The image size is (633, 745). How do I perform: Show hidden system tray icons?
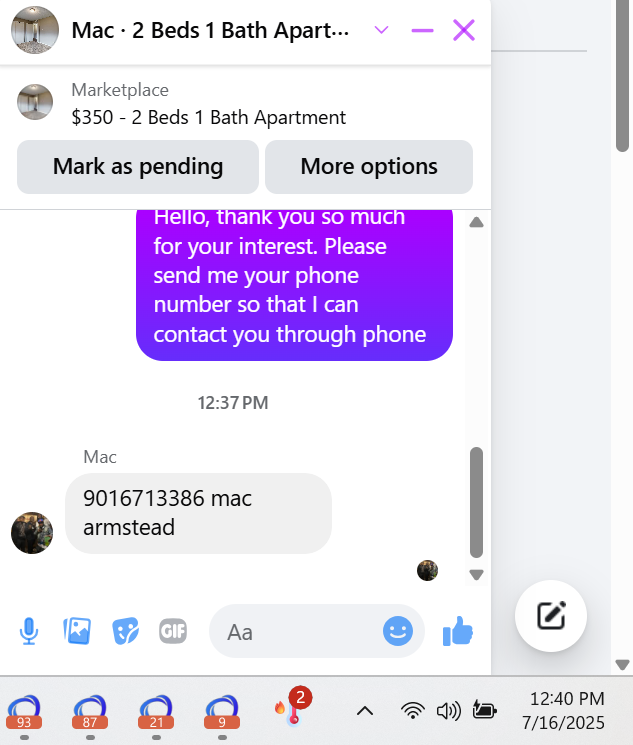coord(365,711)
